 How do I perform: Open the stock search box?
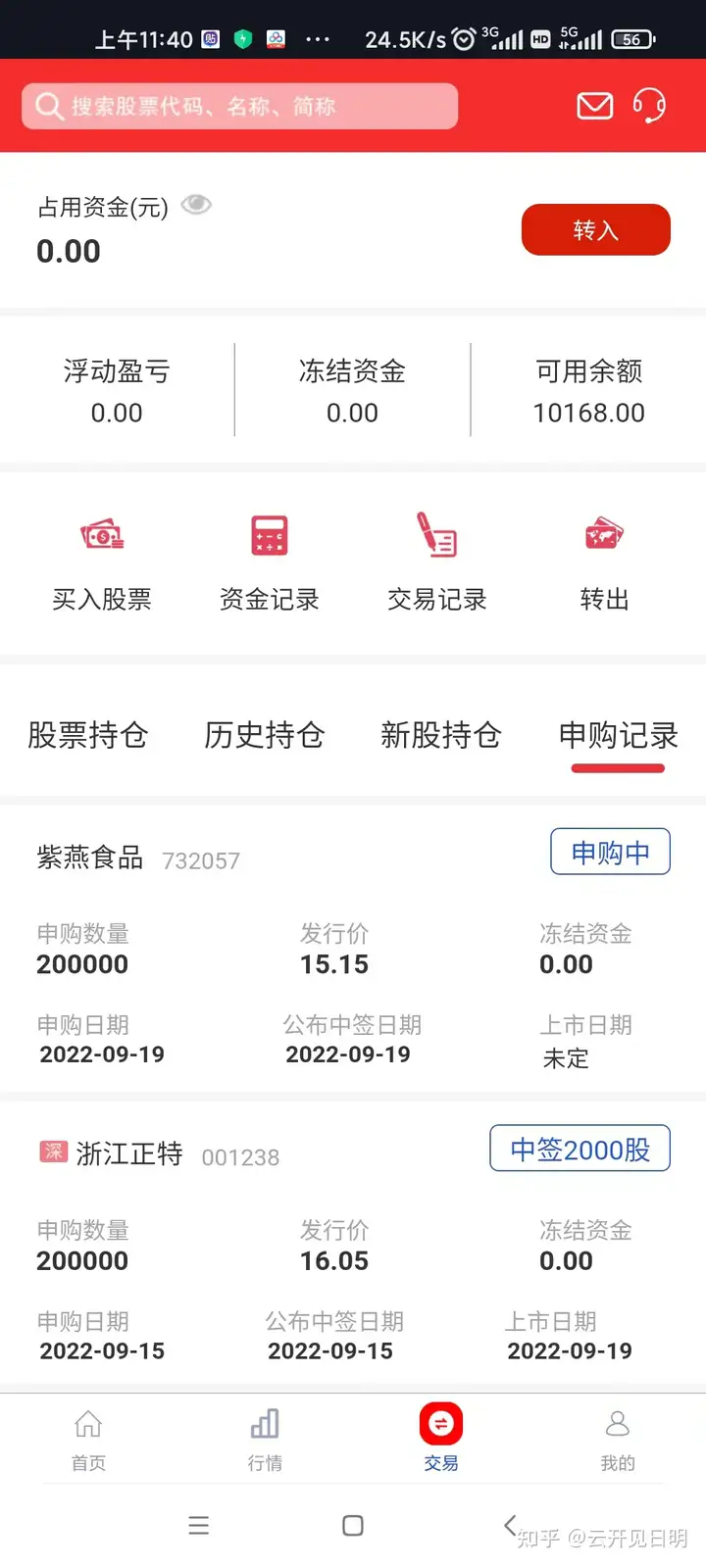[x=239, y=106]
